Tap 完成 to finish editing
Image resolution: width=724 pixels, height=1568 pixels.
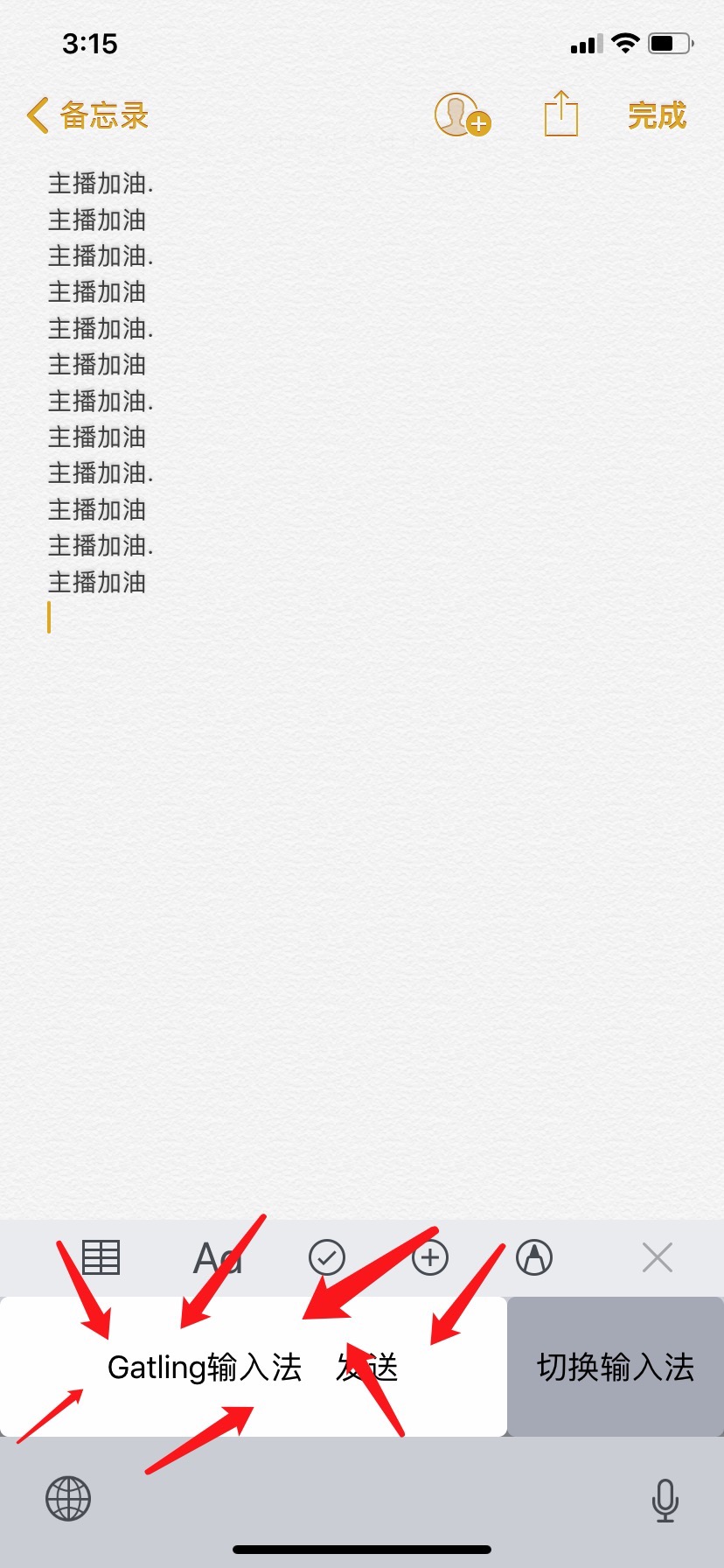(657, 115)
